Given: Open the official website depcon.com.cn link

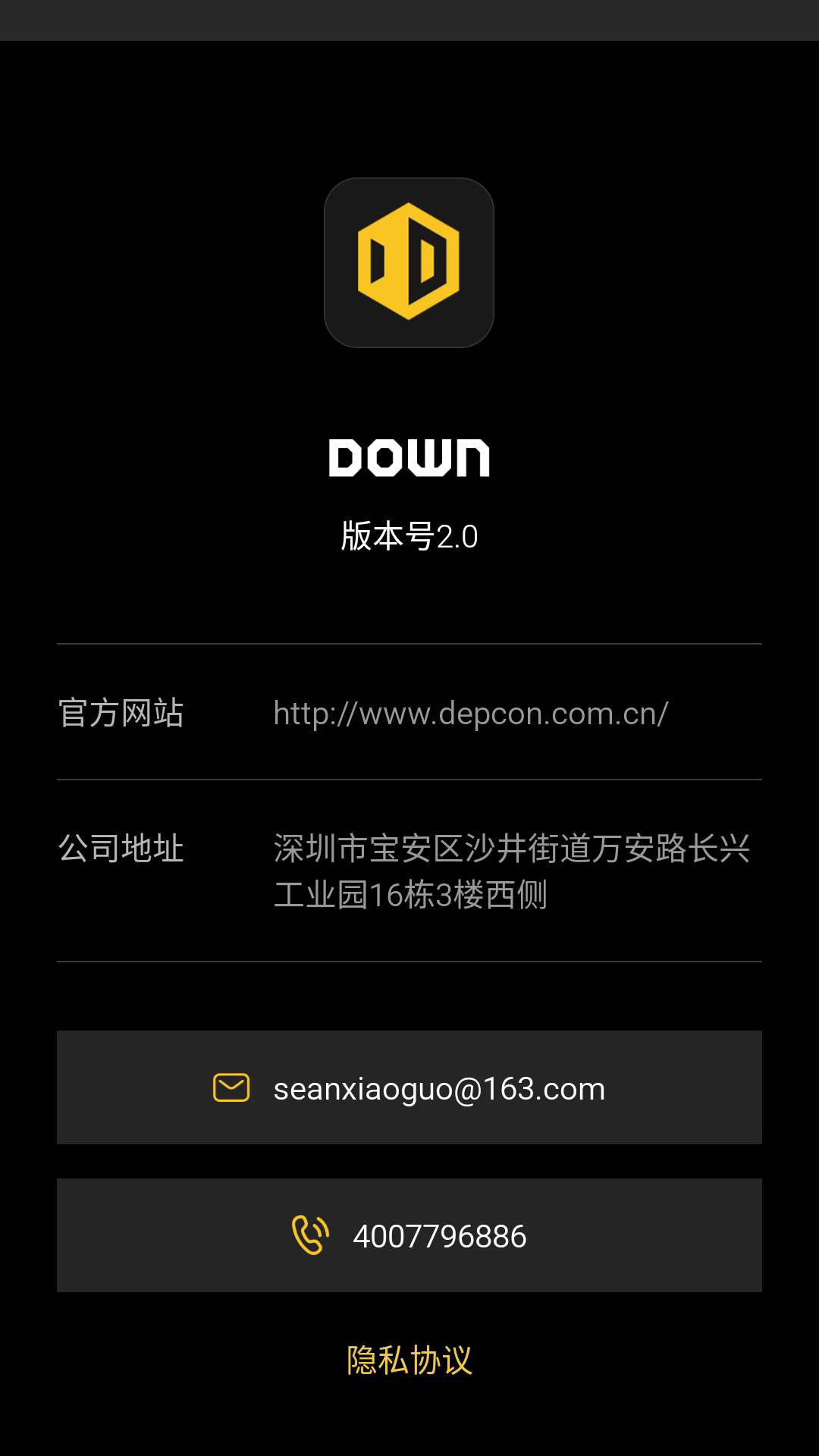Looking at the screenshot, I should pos(470,714).
